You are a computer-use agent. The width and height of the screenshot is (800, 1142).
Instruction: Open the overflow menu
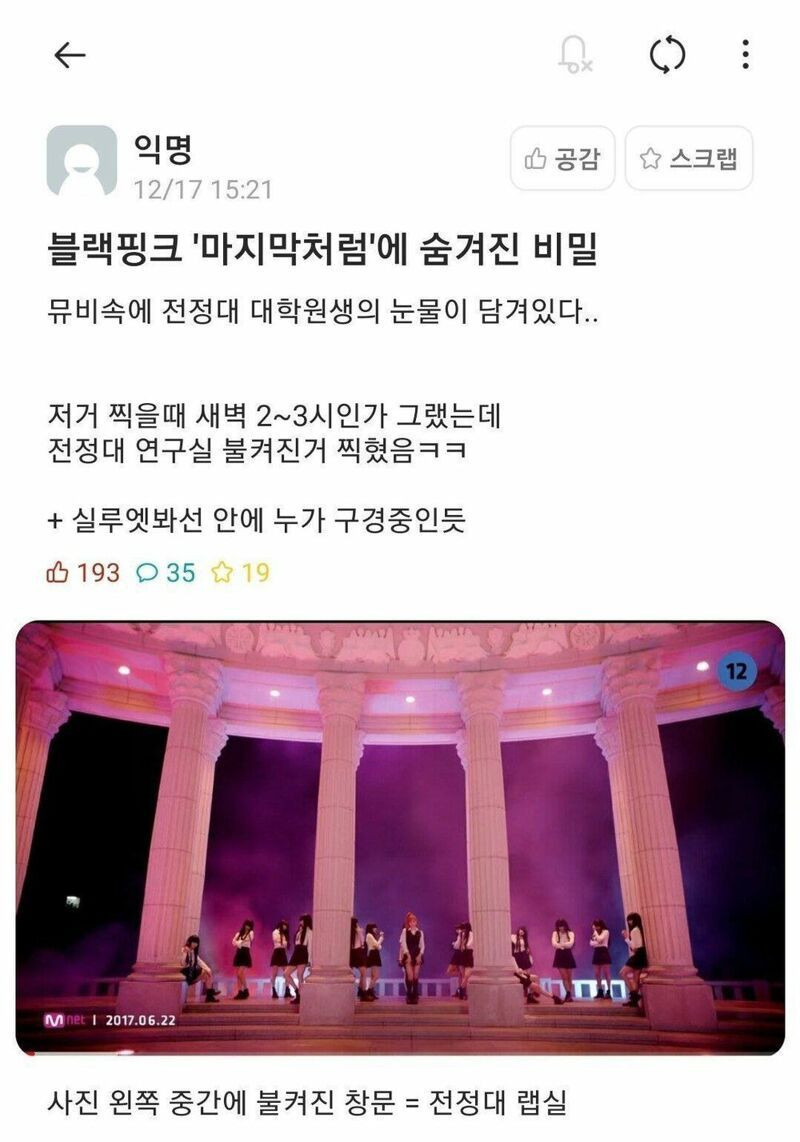pos(746,56)
